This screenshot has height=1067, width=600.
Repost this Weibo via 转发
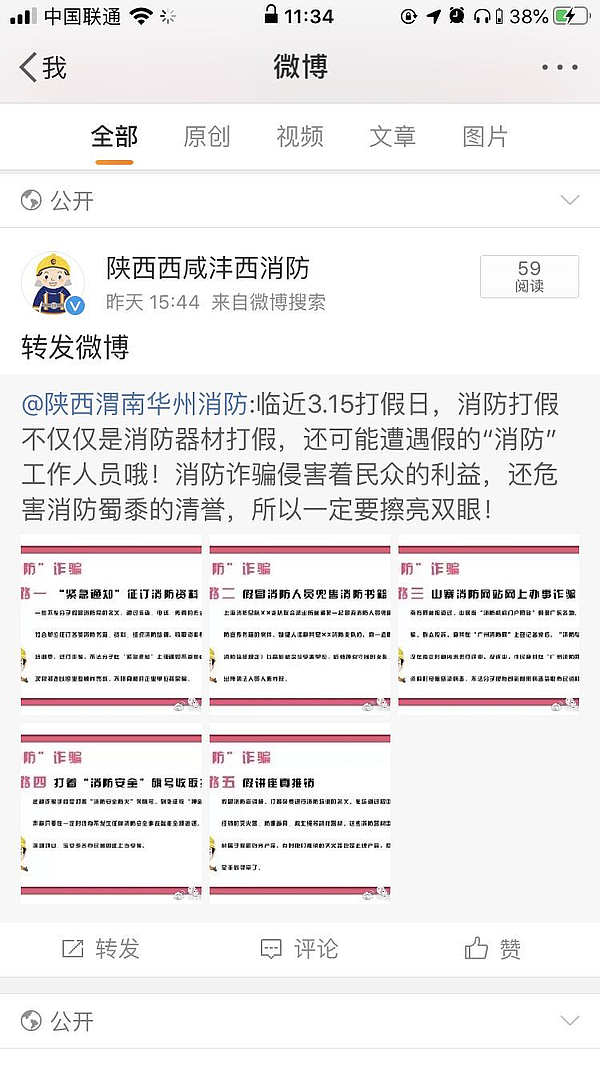pos(100,949)
